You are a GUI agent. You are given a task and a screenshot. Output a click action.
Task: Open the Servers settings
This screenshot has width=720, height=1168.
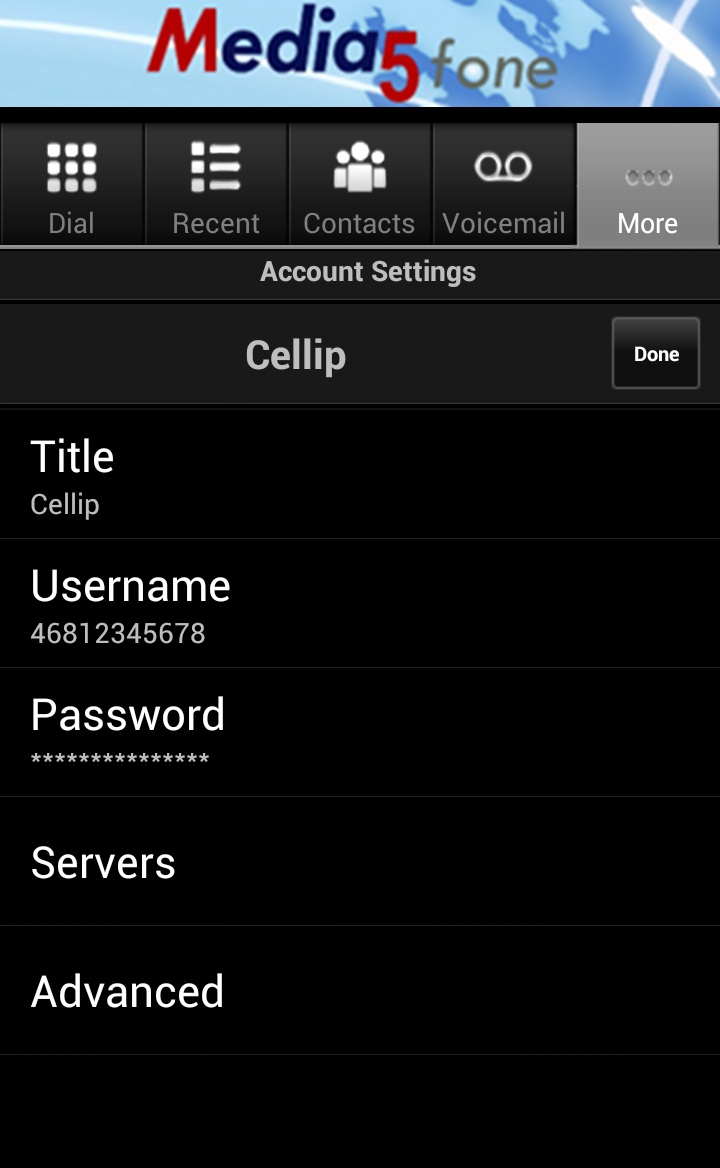(360, 861)
